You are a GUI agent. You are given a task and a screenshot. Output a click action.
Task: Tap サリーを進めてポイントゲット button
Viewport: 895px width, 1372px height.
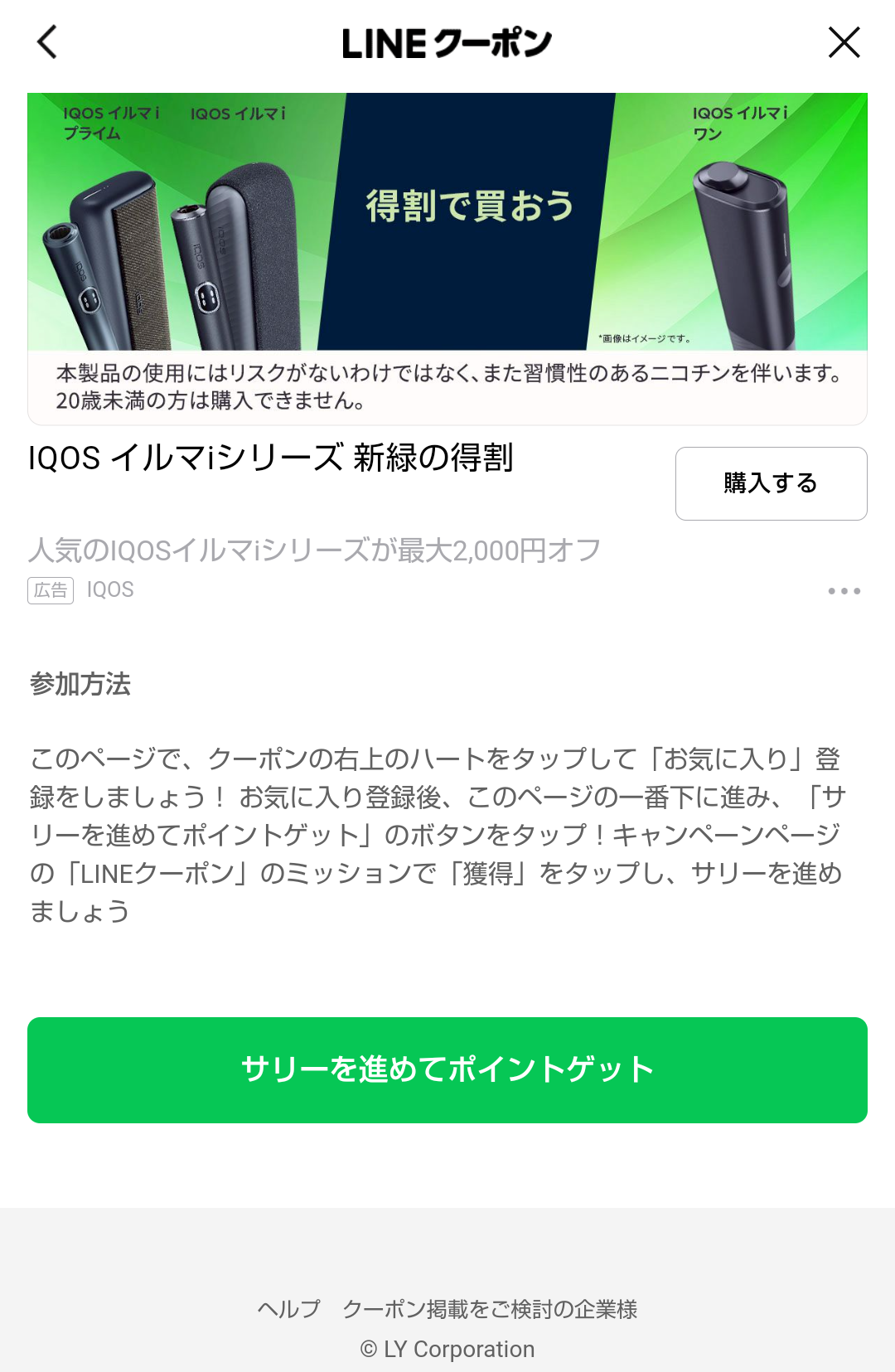point(447,1069)
